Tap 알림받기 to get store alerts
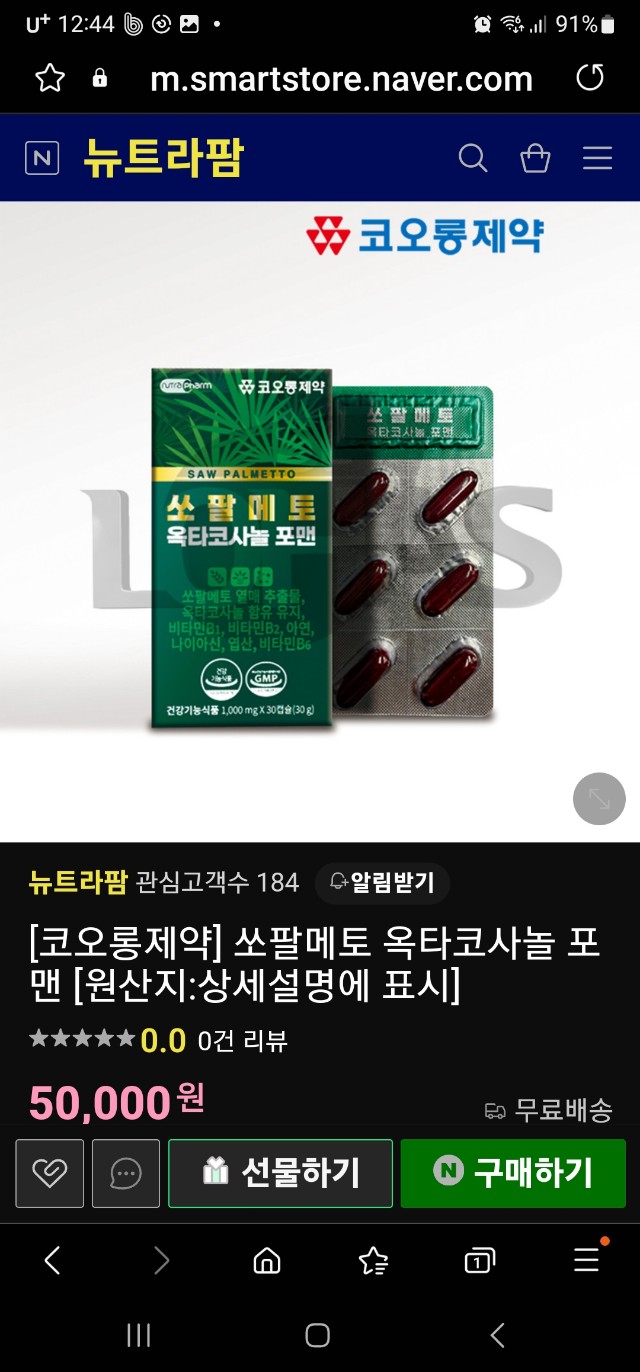Image resolution: width=640 pixels, height=1372 pixels. pyautogui.click(x=383, y=883)
